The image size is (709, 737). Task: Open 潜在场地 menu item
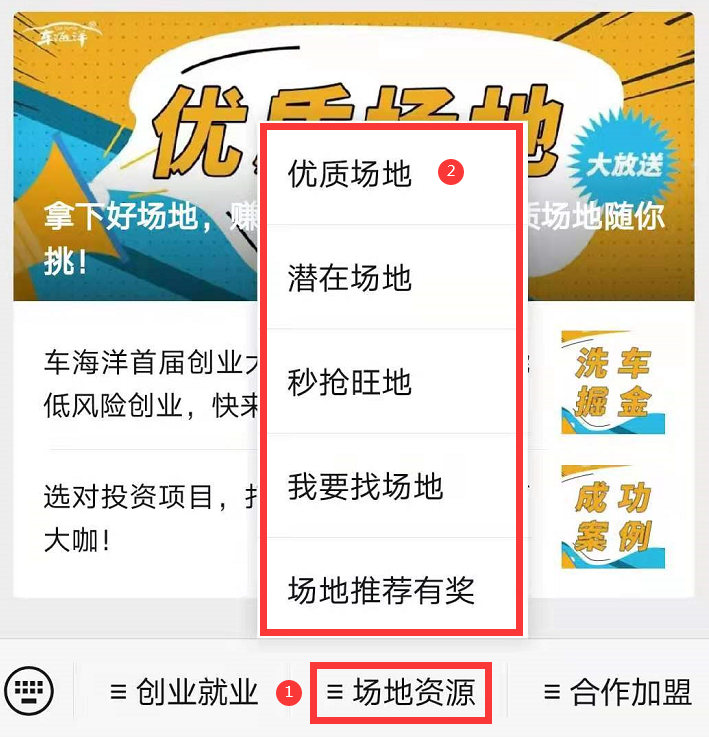[x=350, y=277]
